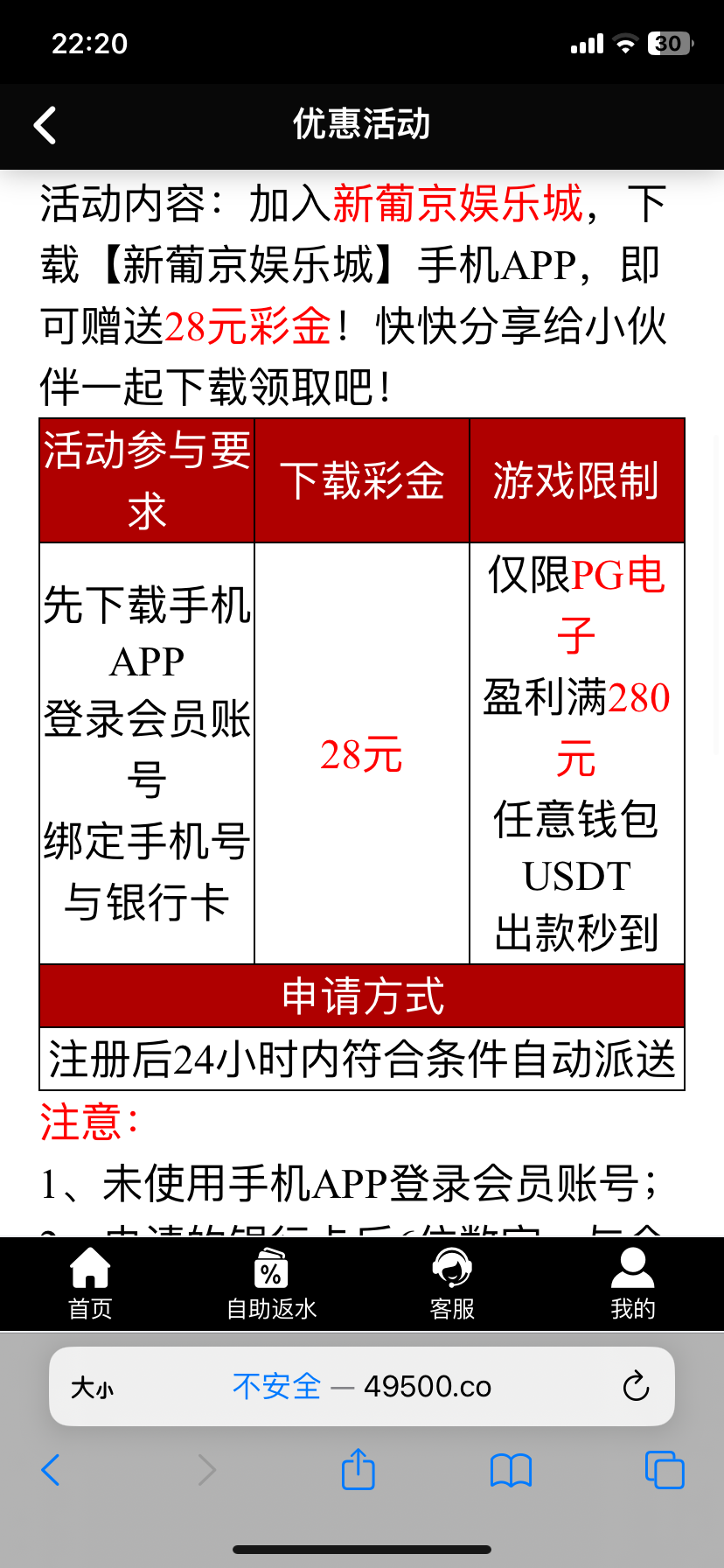Open the 大小 page settings menu
The height and width of the screenshot is (1568, 724).
[92, 1388]
